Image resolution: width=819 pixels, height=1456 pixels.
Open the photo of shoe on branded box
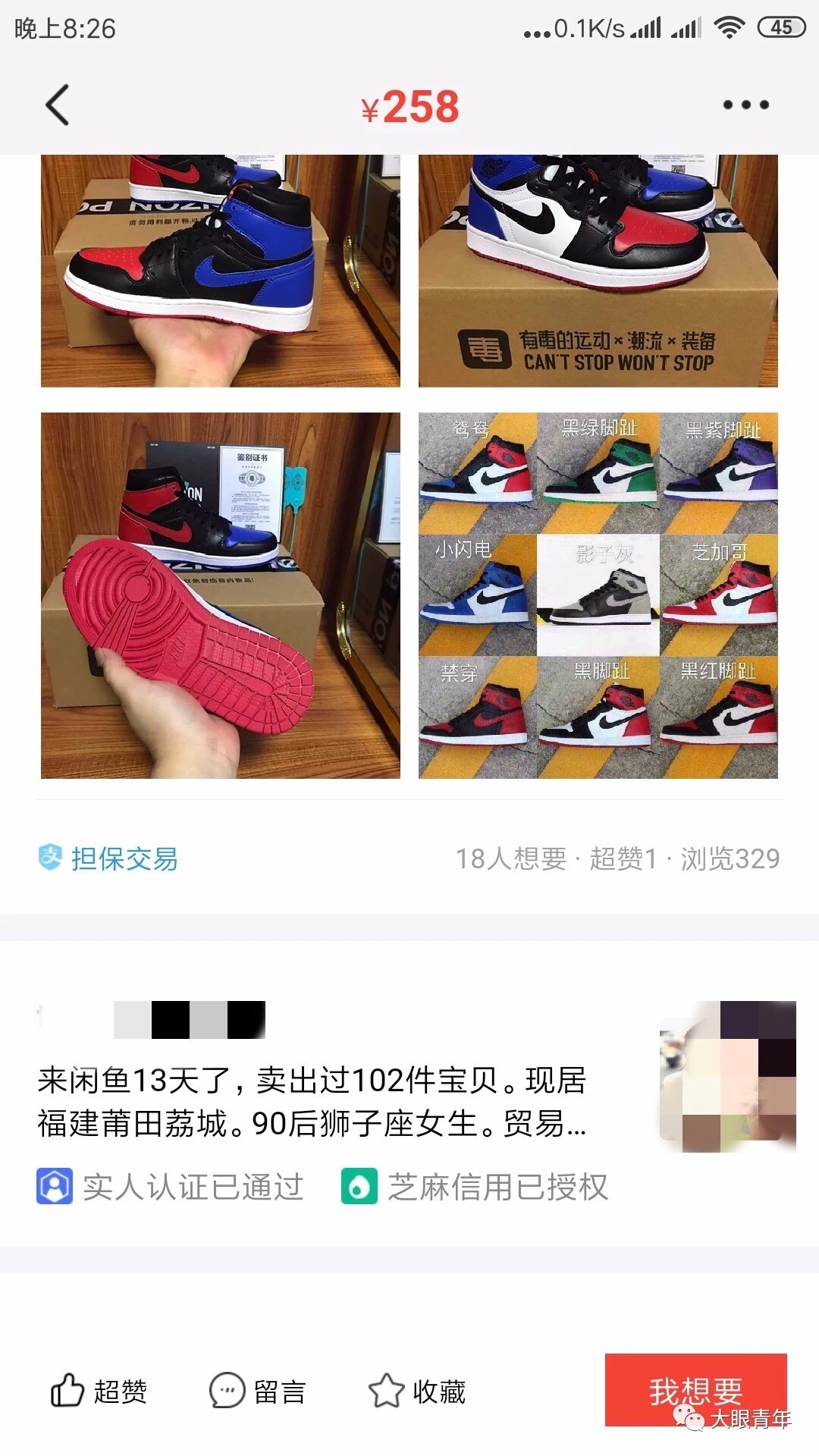coord(598,271)
